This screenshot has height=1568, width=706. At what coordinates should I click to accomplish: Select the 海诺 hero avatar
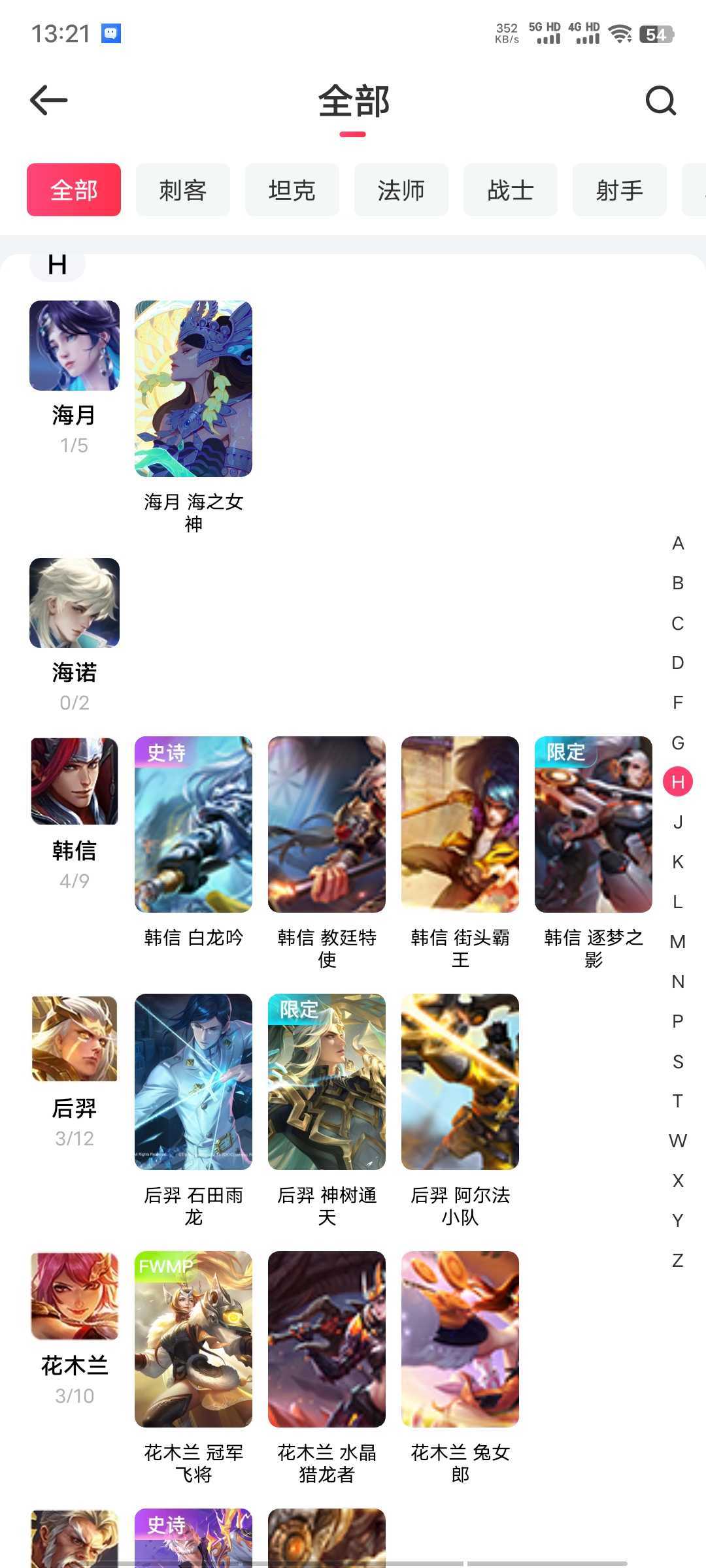pyautogui.click(x=74, y=604)
